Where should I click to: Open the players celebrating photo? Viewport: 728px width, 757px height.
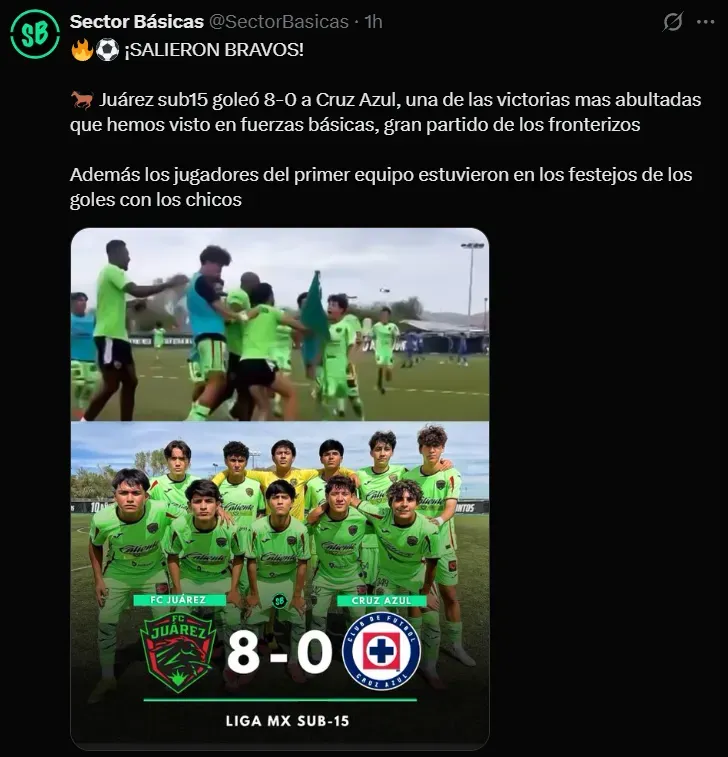[x=279, y=324]
